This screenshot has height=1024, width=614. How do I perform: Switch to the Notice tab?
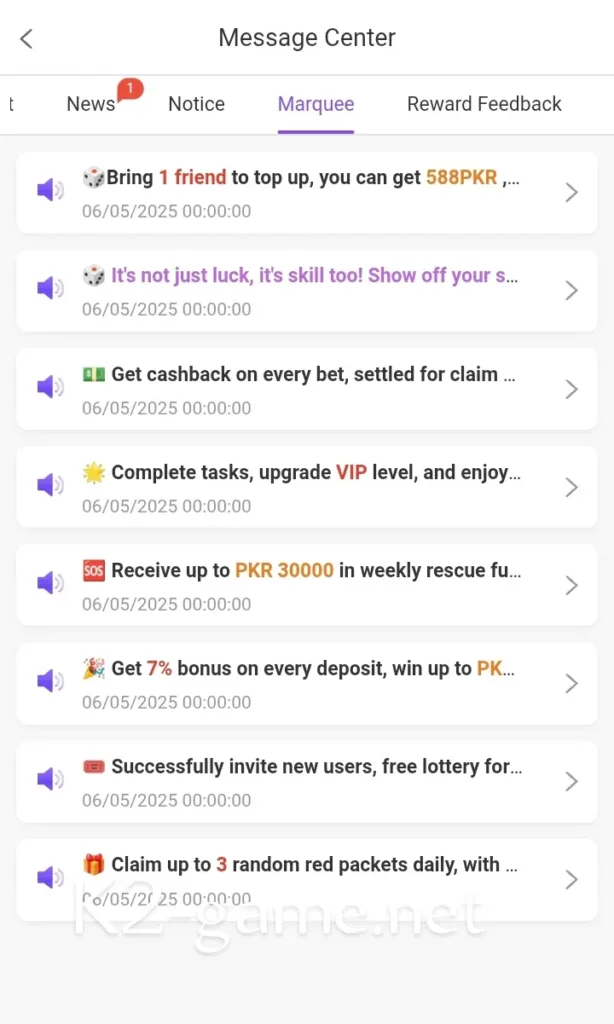[x=196, y=104]
